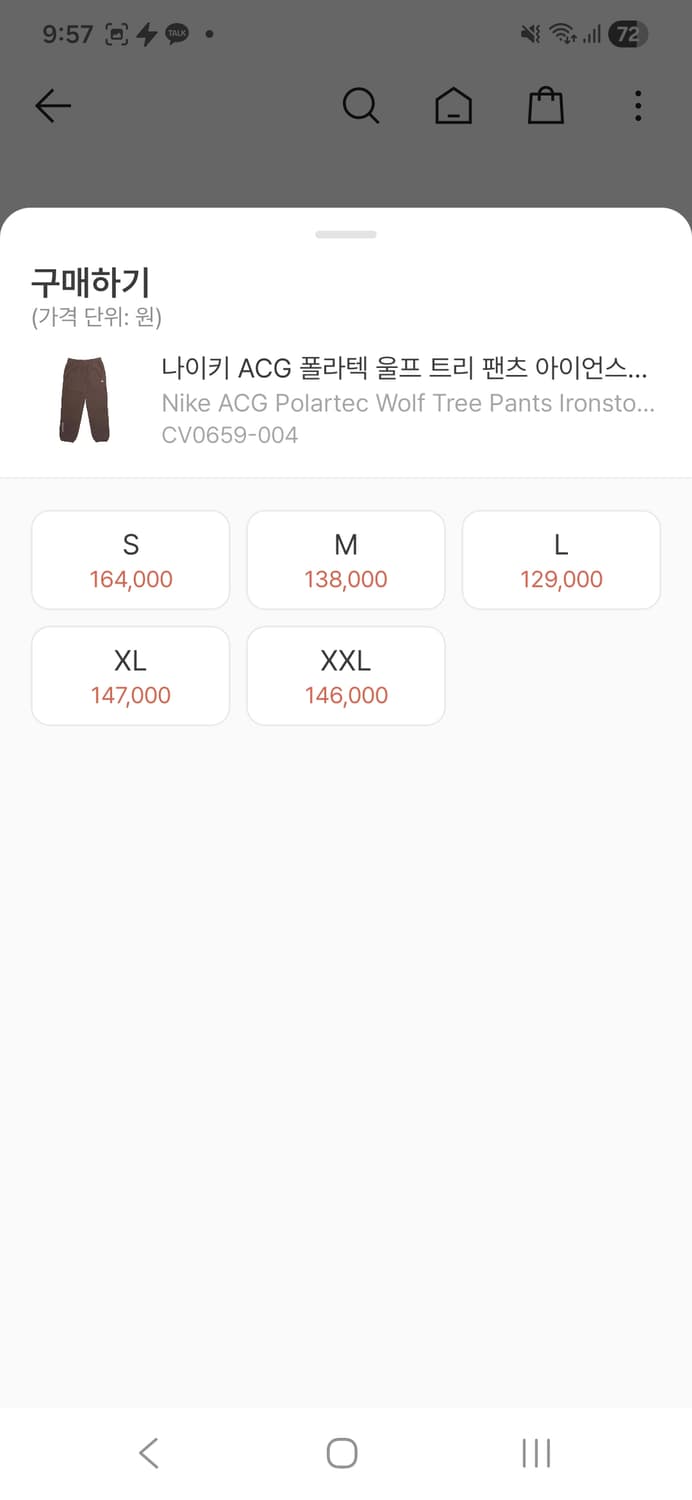This screenshot has width=692, height=1500.
Task: Open recent apps from navigation bar
Action: point(536,1453)
